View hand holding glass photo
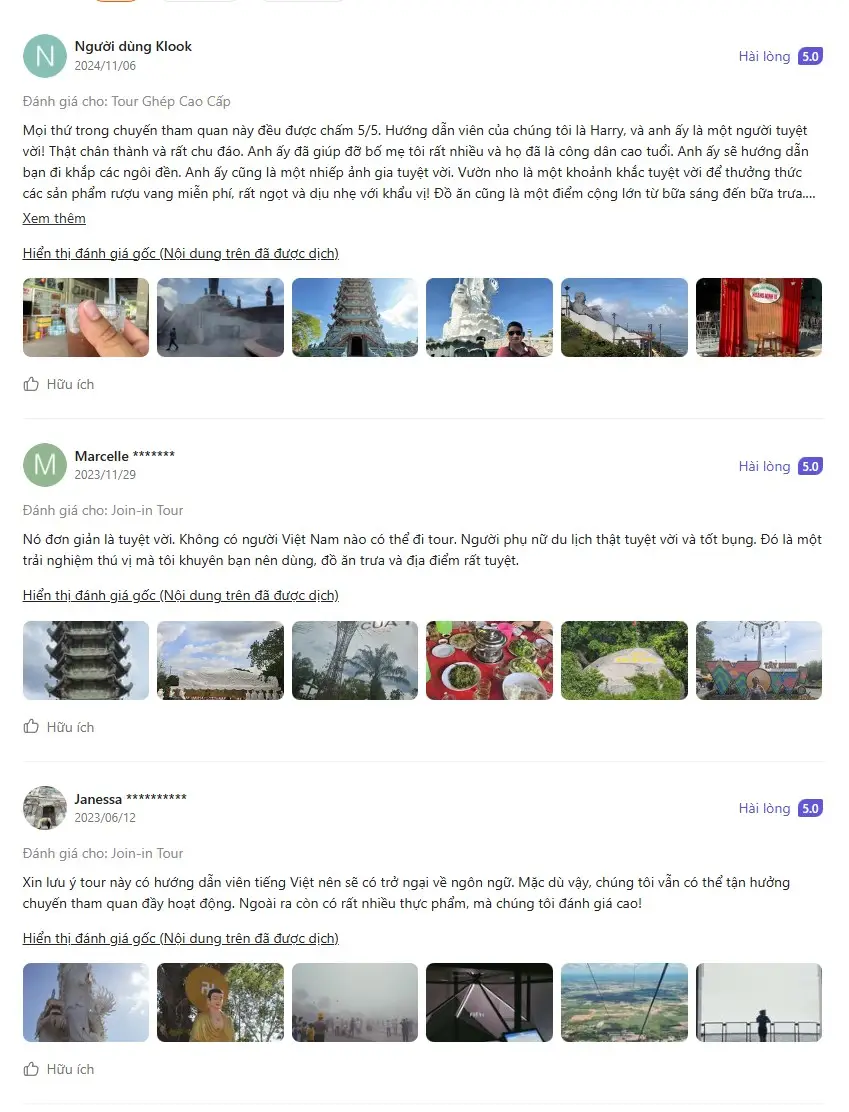This screenshot has width=849, height=1112. [x=86, y=317]
